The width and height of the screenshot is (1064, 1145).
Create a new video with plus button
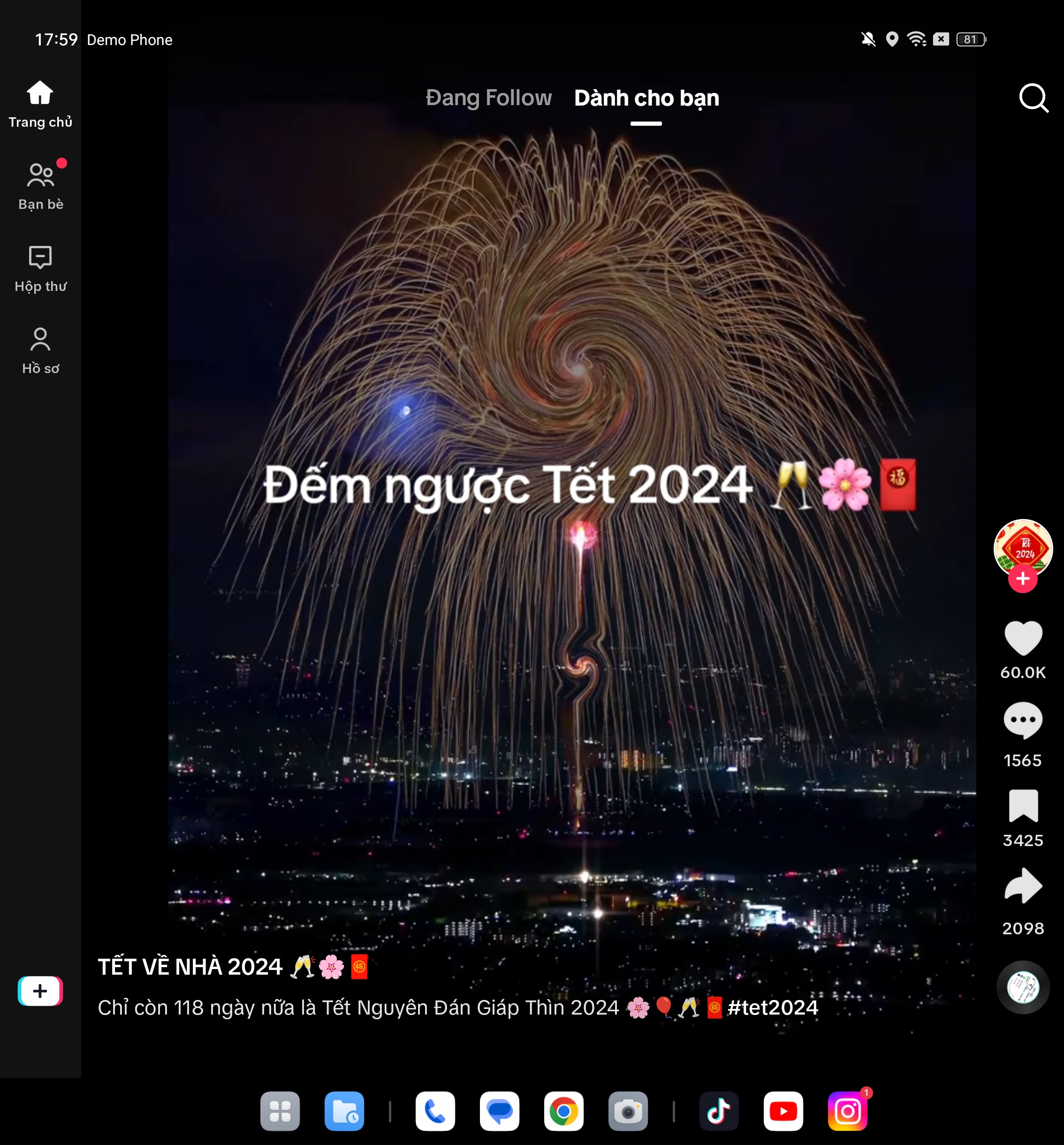coord(40,991)
